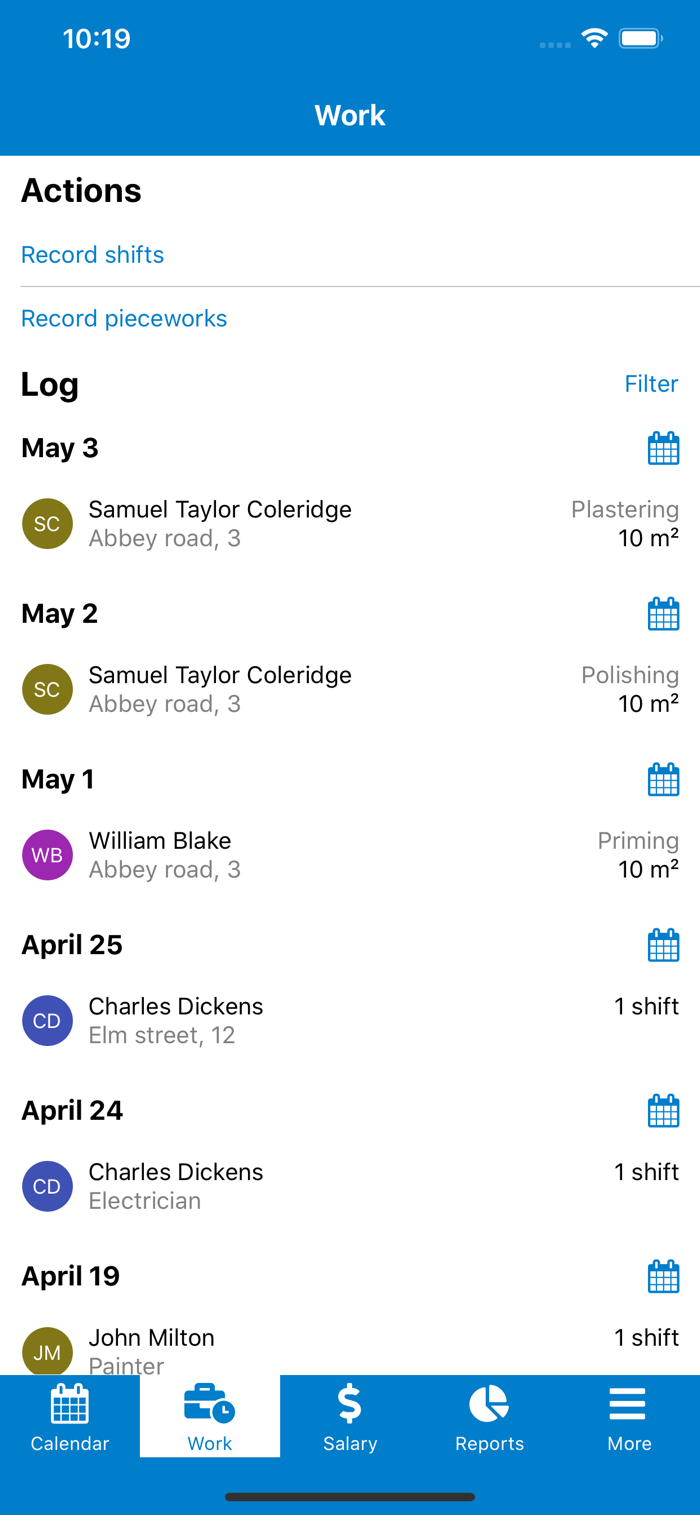The image size is (700, 1515).
Task: Tap the calendar icon for April 24
Action: pos(663,1111)
